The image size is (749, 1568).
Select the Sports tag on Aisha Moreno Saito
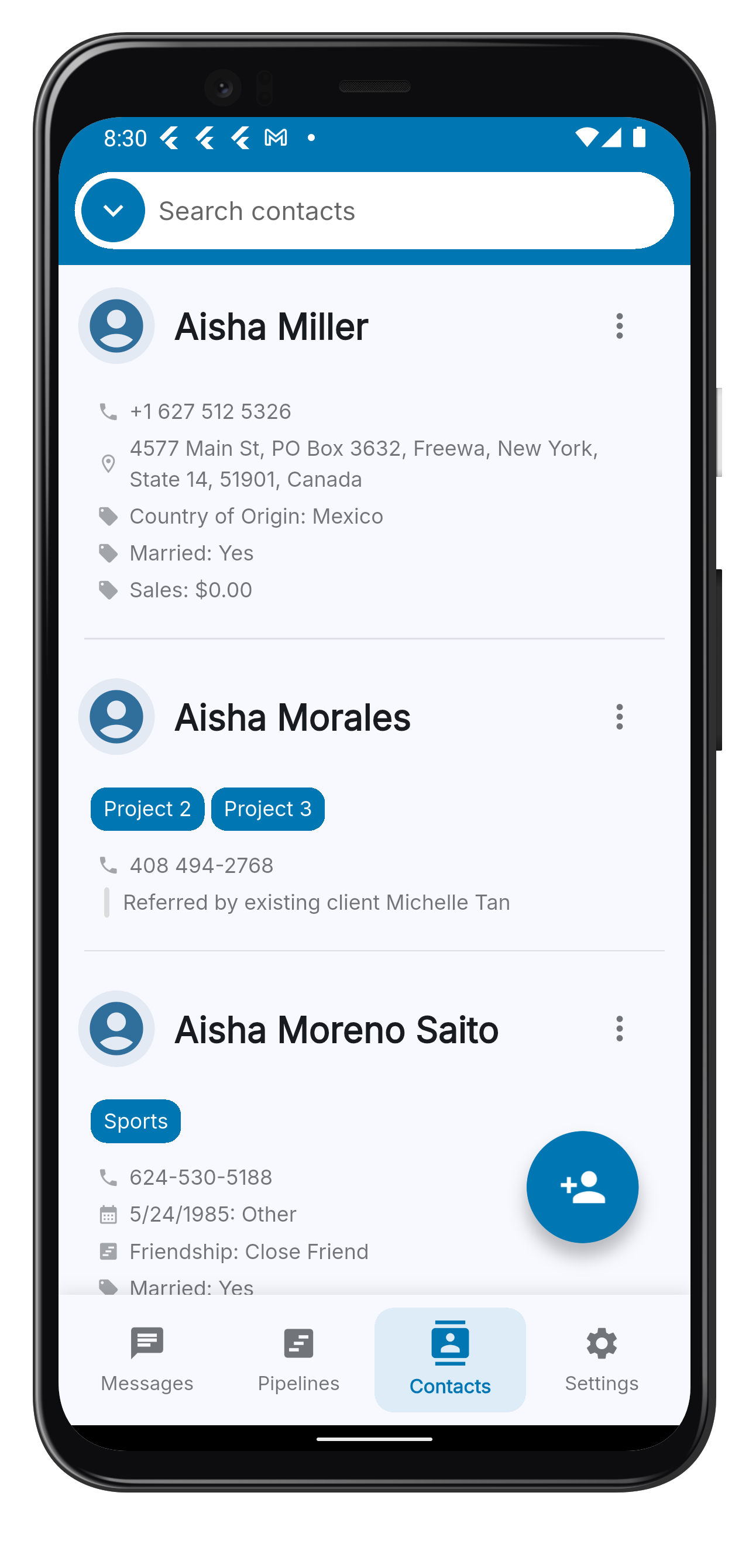click(x=135, y=1120)
